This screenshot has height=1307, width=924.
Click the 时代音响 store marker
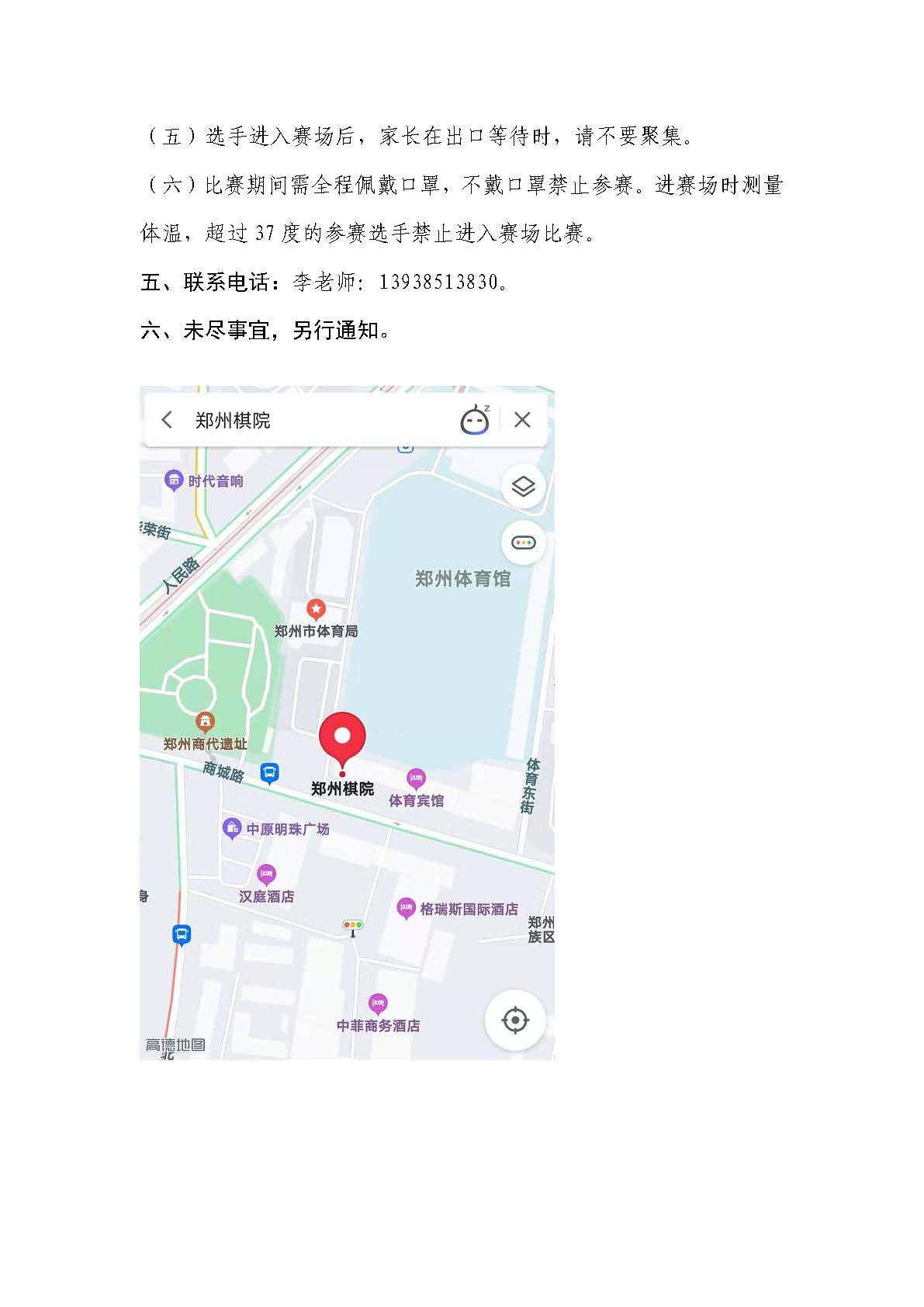click(x=174, y=480)
